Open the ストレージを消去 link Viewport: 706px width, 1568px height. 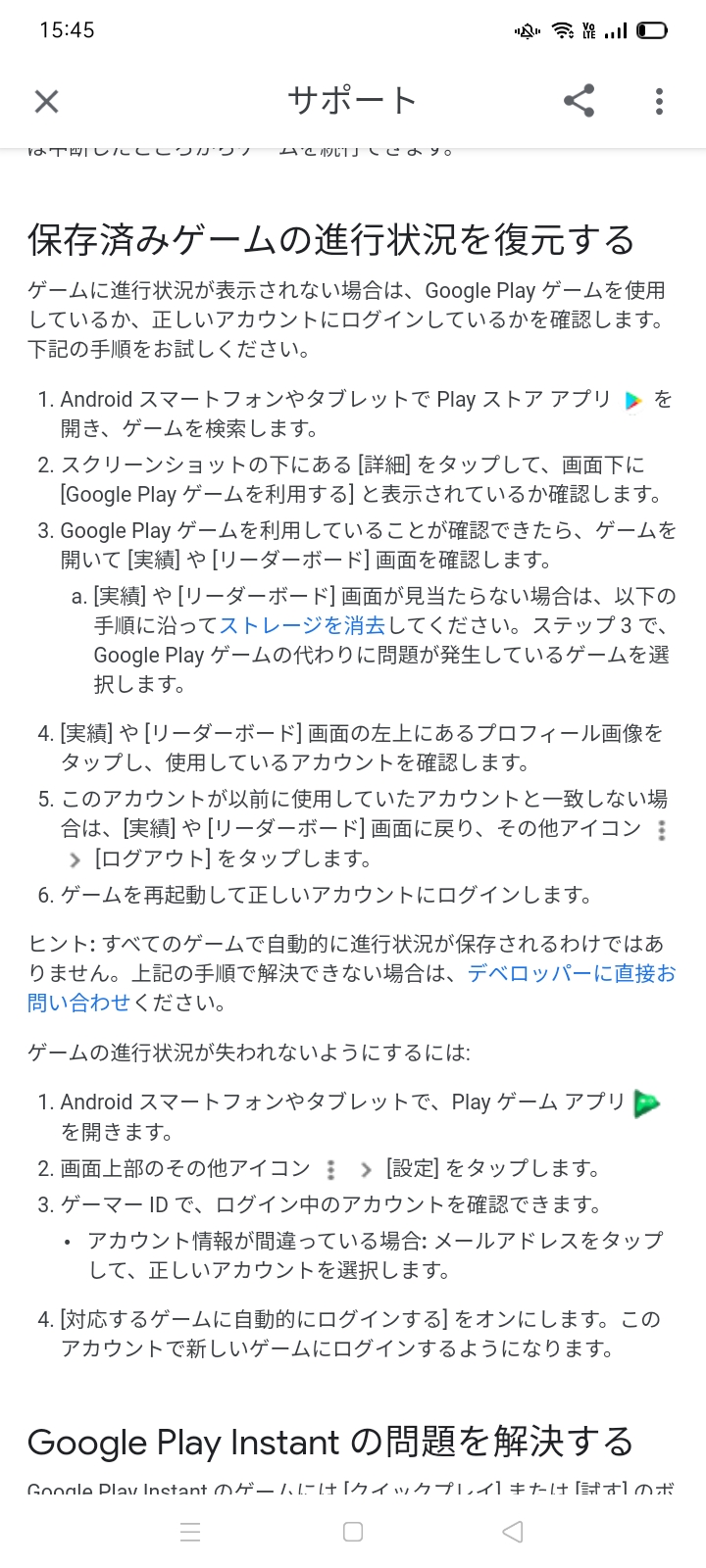302,625
